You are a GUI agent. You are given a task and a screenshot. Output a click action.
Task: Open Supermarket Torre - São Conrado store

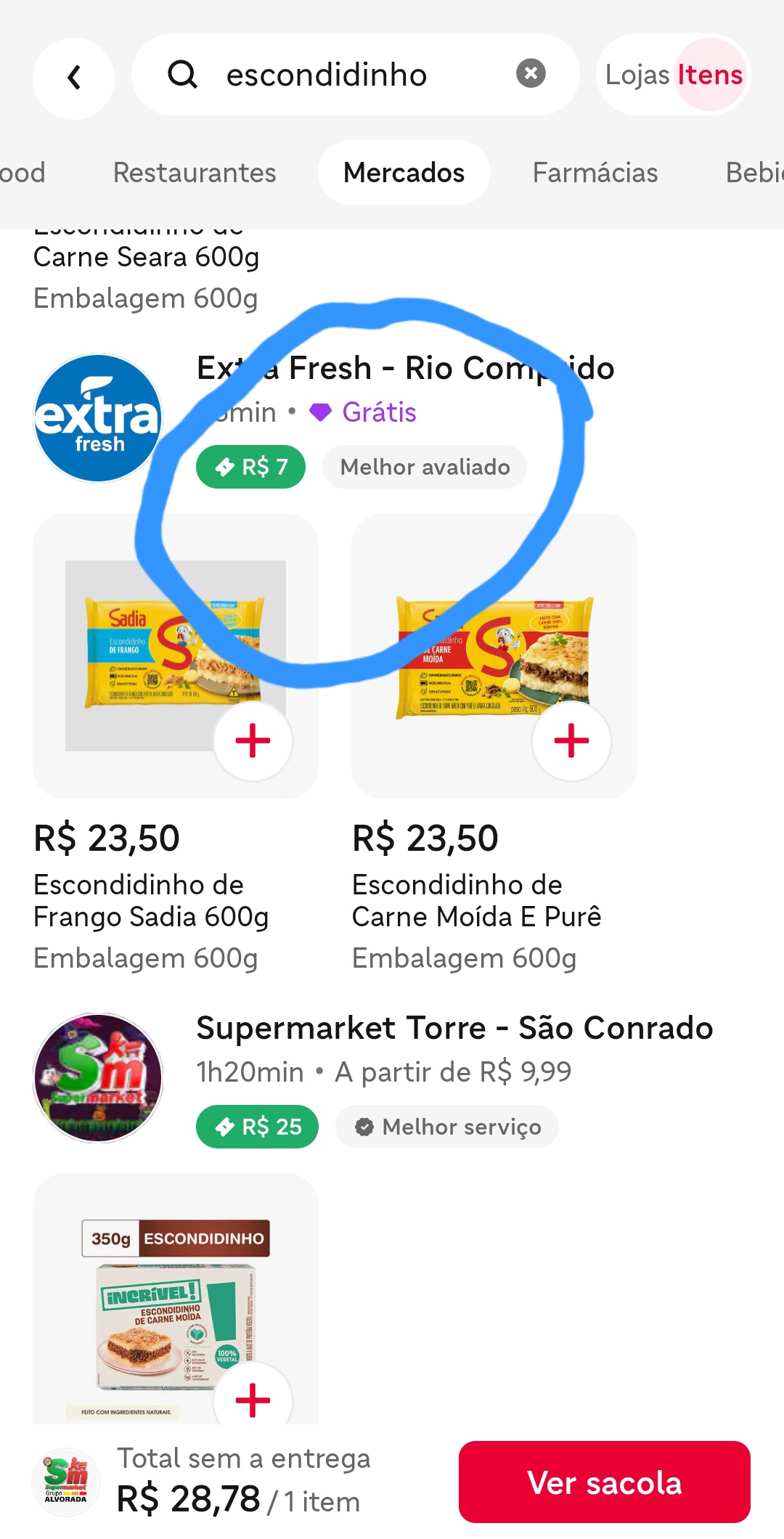click(x=454, y=1029)
